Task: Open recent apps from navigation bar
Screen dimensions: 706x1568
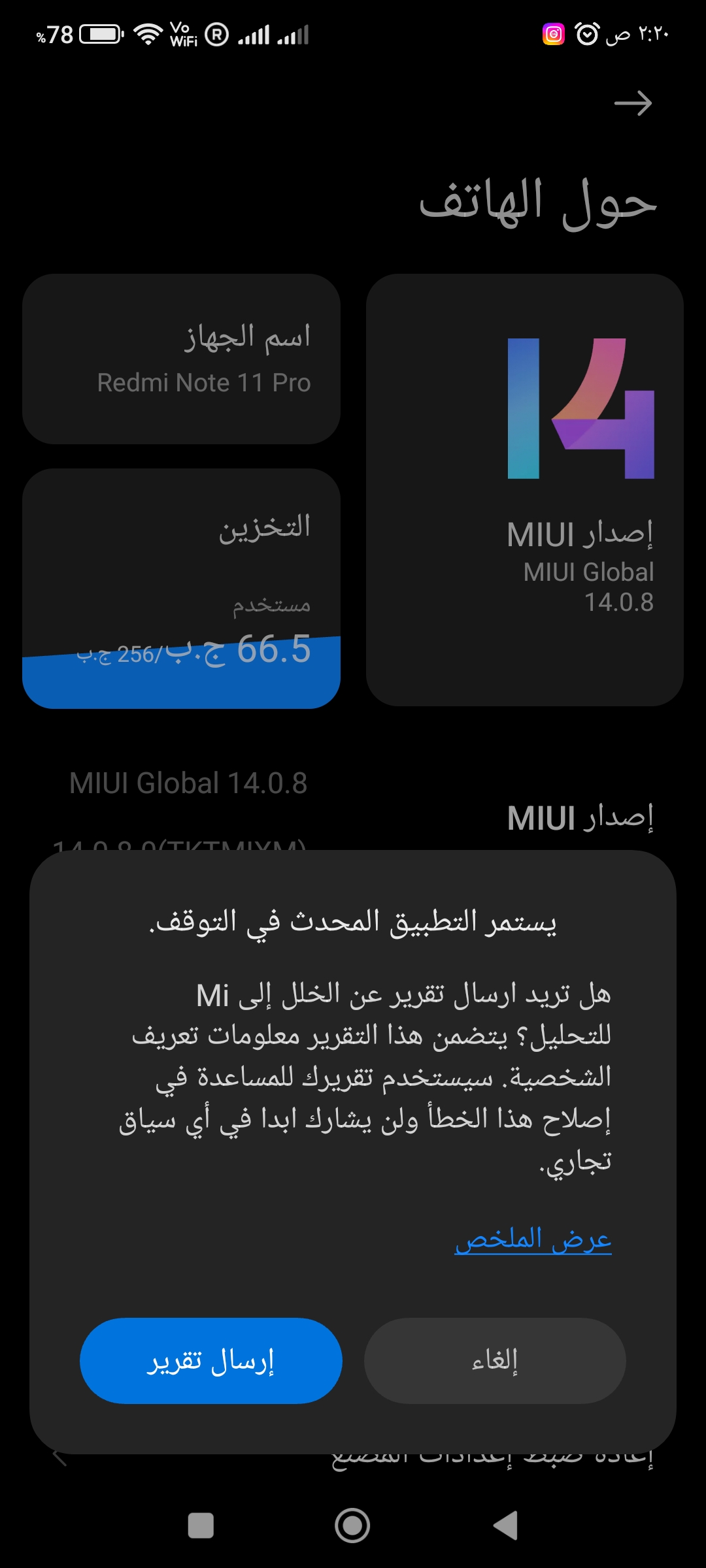Action: pos(201,1526)
